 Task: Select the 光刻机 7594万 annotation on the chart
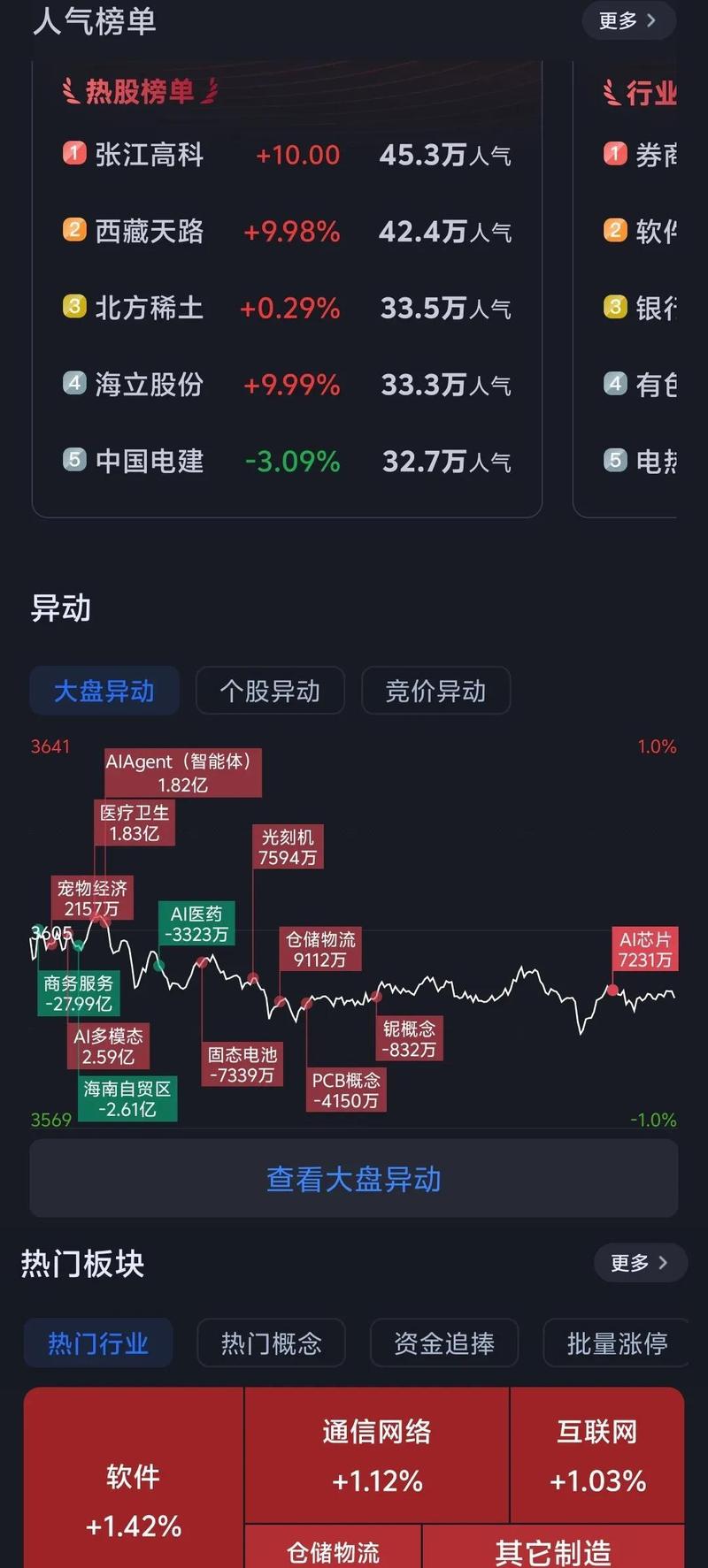(287, 848)
